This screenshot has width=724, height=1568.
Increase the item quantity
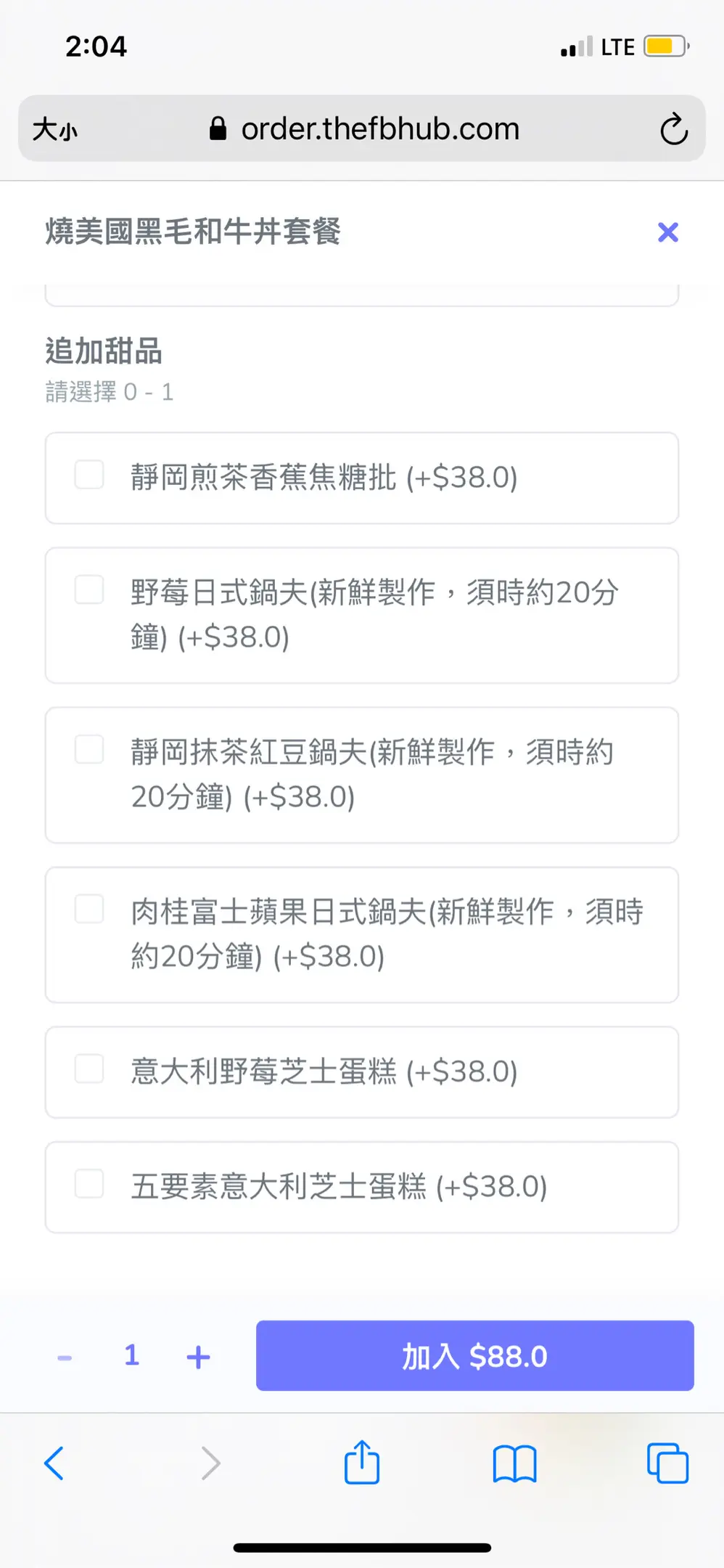198,1357
